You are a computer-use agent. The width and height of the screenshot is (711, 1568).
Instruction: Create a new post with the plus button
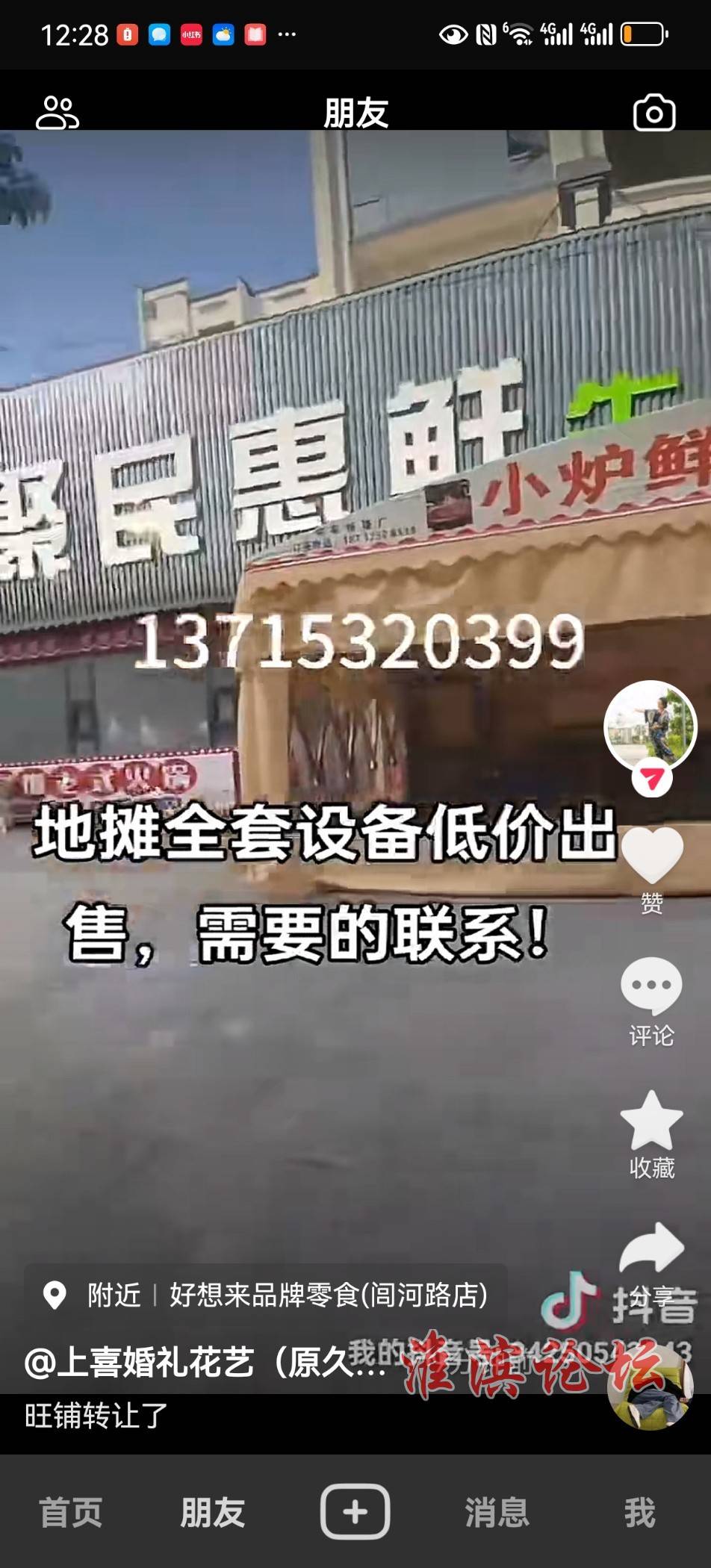tap(355, 1513)
